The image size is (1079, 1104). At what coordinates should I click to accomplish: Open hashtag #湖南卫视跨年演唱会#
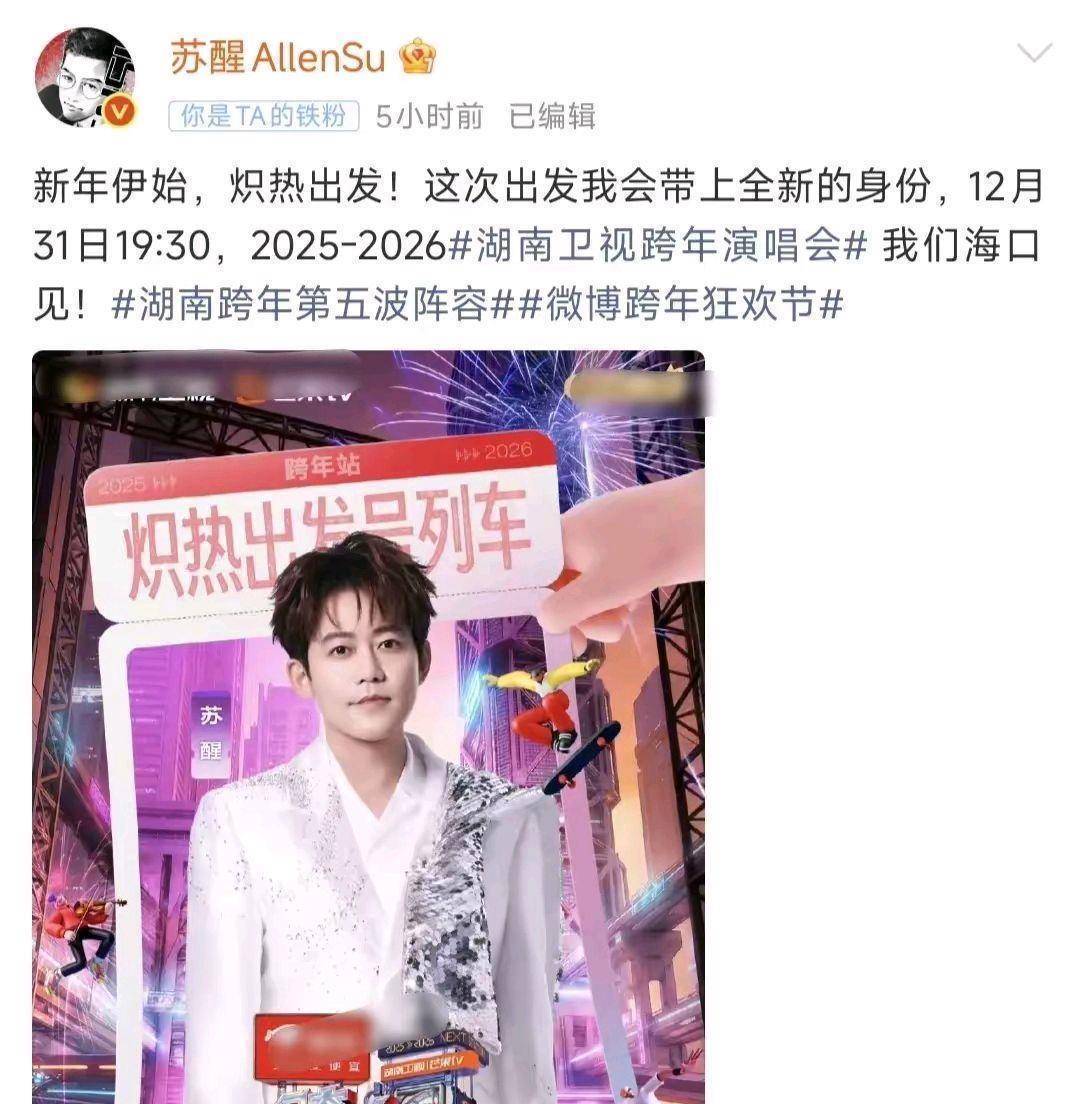pos(658,247)
